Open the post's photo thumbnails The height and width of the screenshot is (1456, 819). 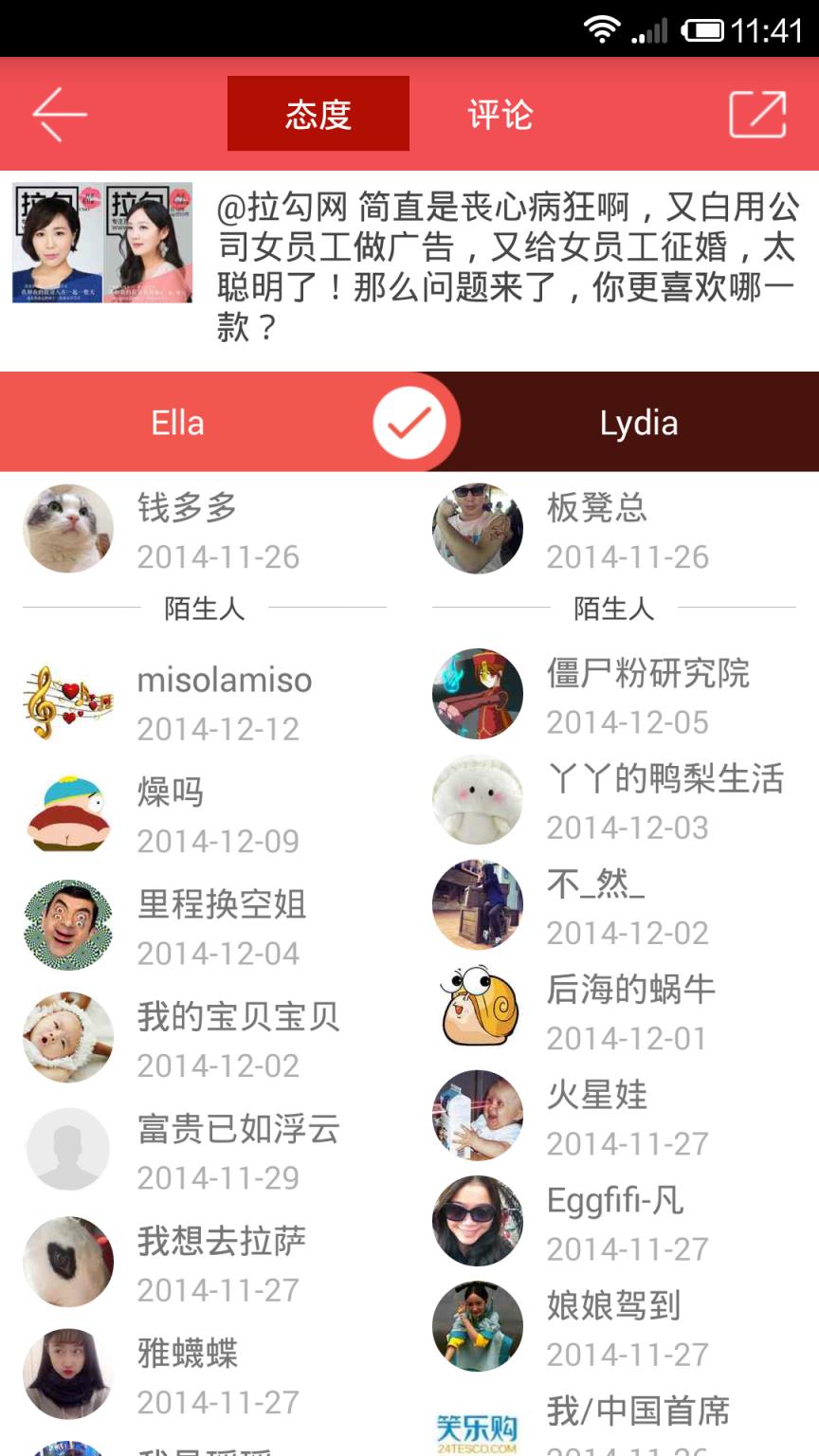(102, 243)
